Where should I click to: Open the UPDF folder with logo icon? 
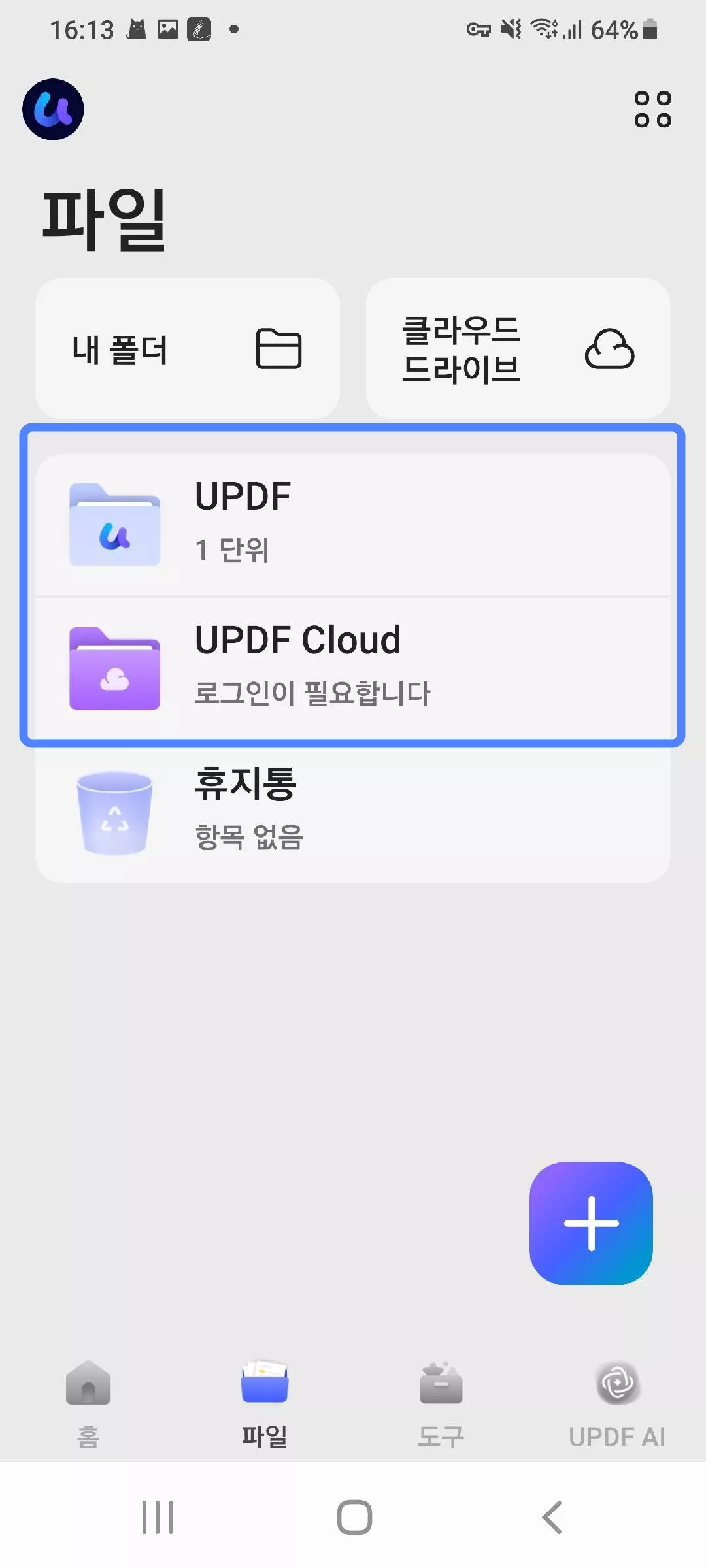point(114,523)
